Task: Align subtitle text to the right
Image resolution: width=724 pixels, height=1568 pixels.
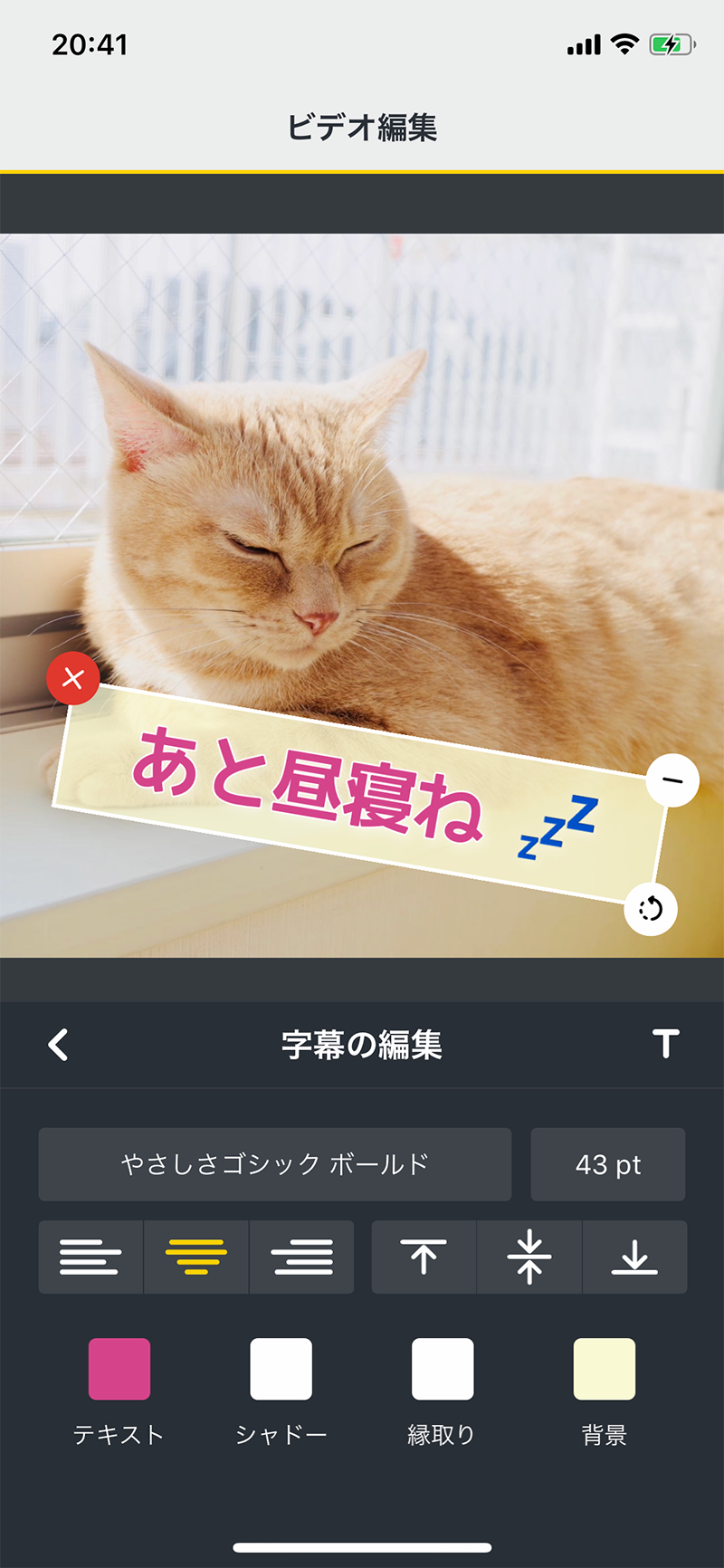Action: (x=302, y=1257)
